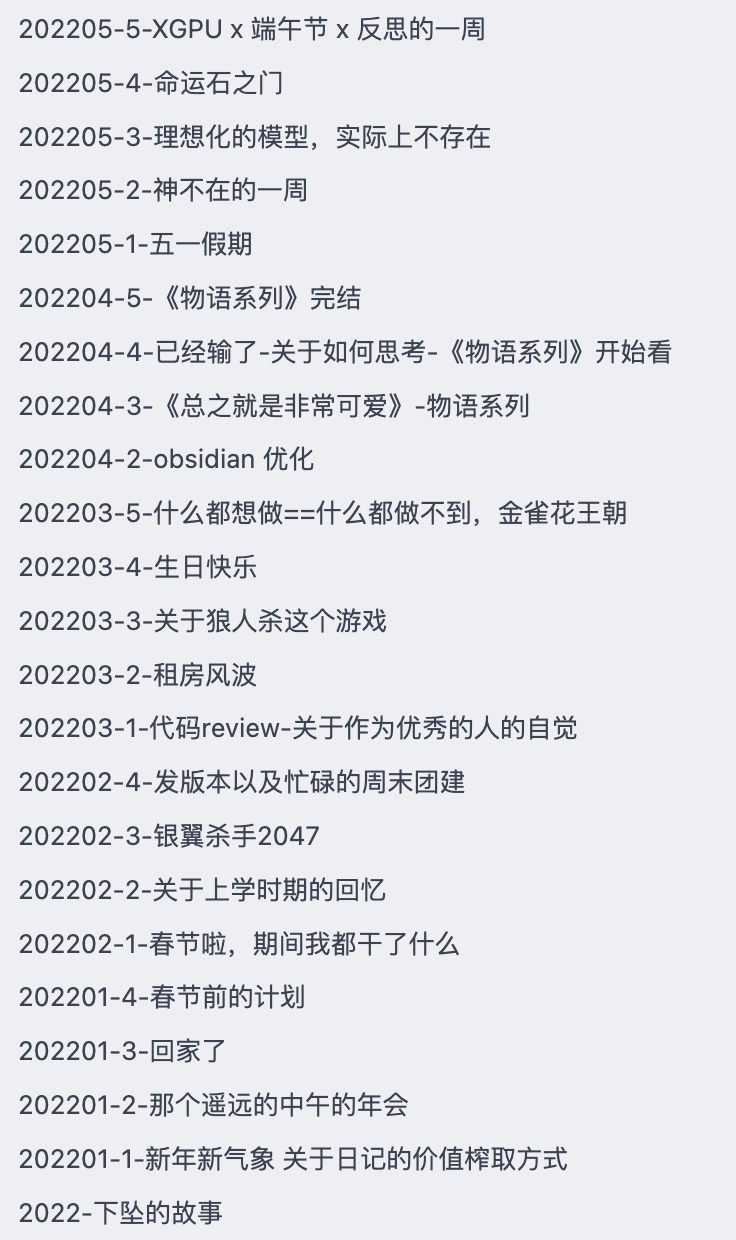
Task: View 202204-3-《总之就是非常可爱》-物语系列
Action: [273, 406]
